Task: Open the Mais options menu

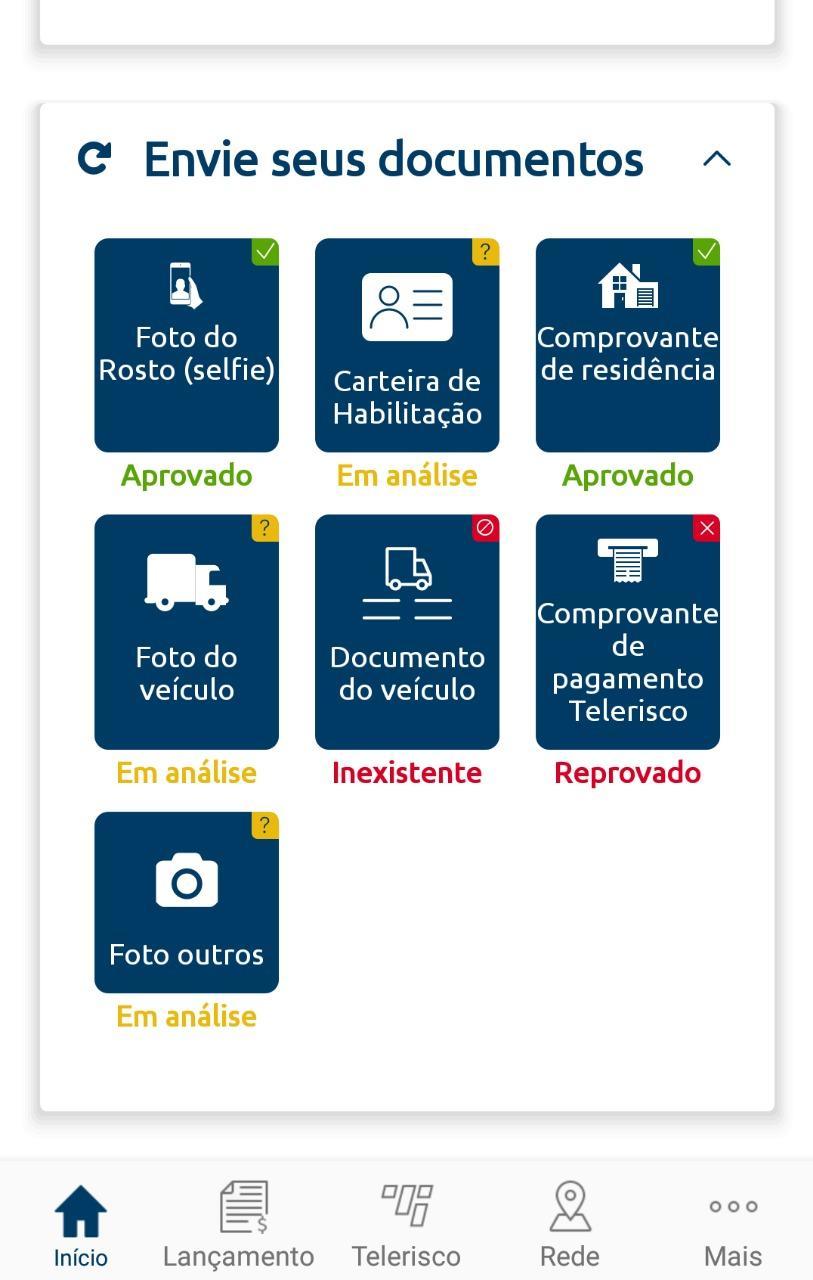Action: coord(732,1222)
